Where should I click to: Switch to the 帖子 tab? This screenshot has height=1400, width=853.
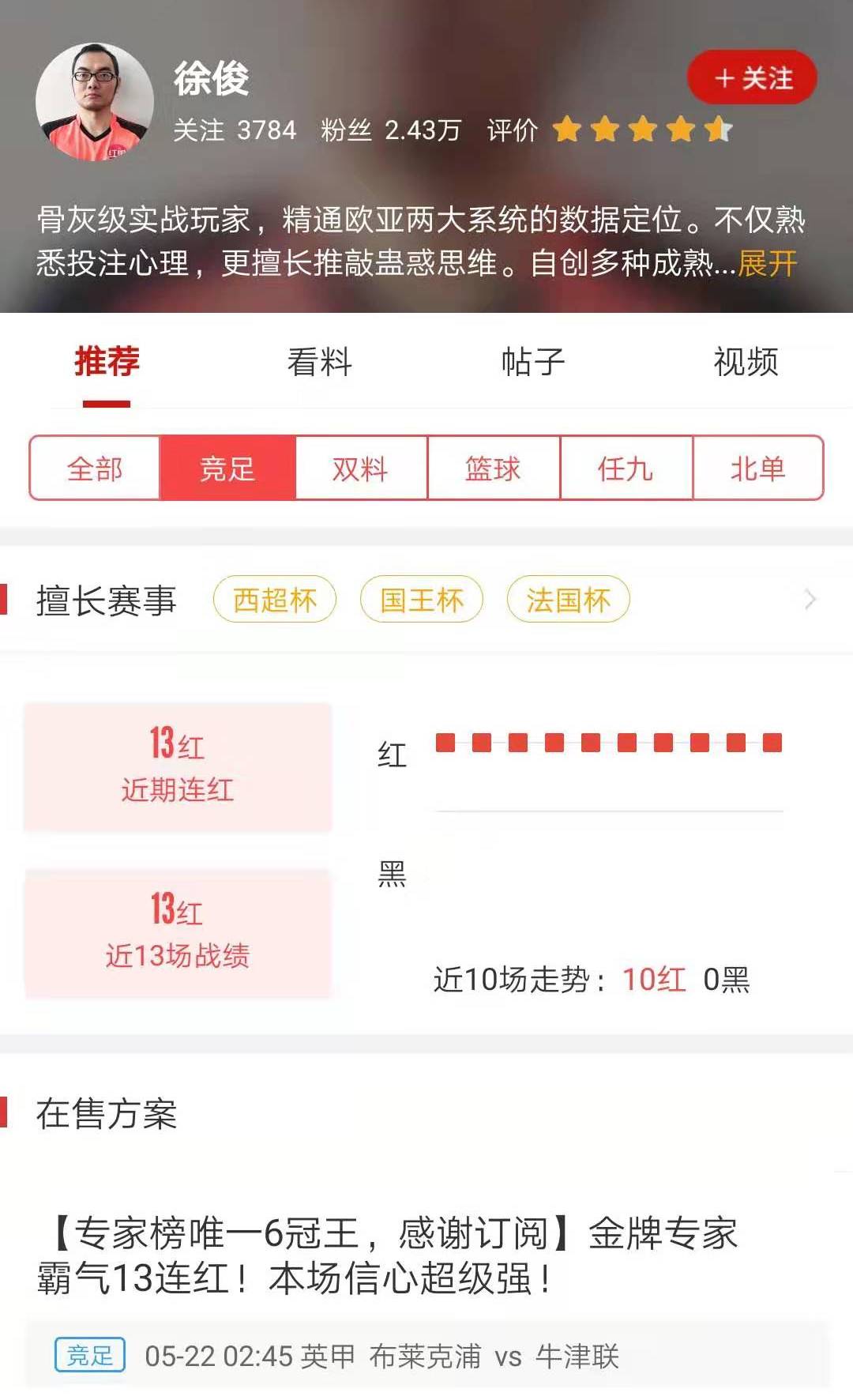(533, 362)
